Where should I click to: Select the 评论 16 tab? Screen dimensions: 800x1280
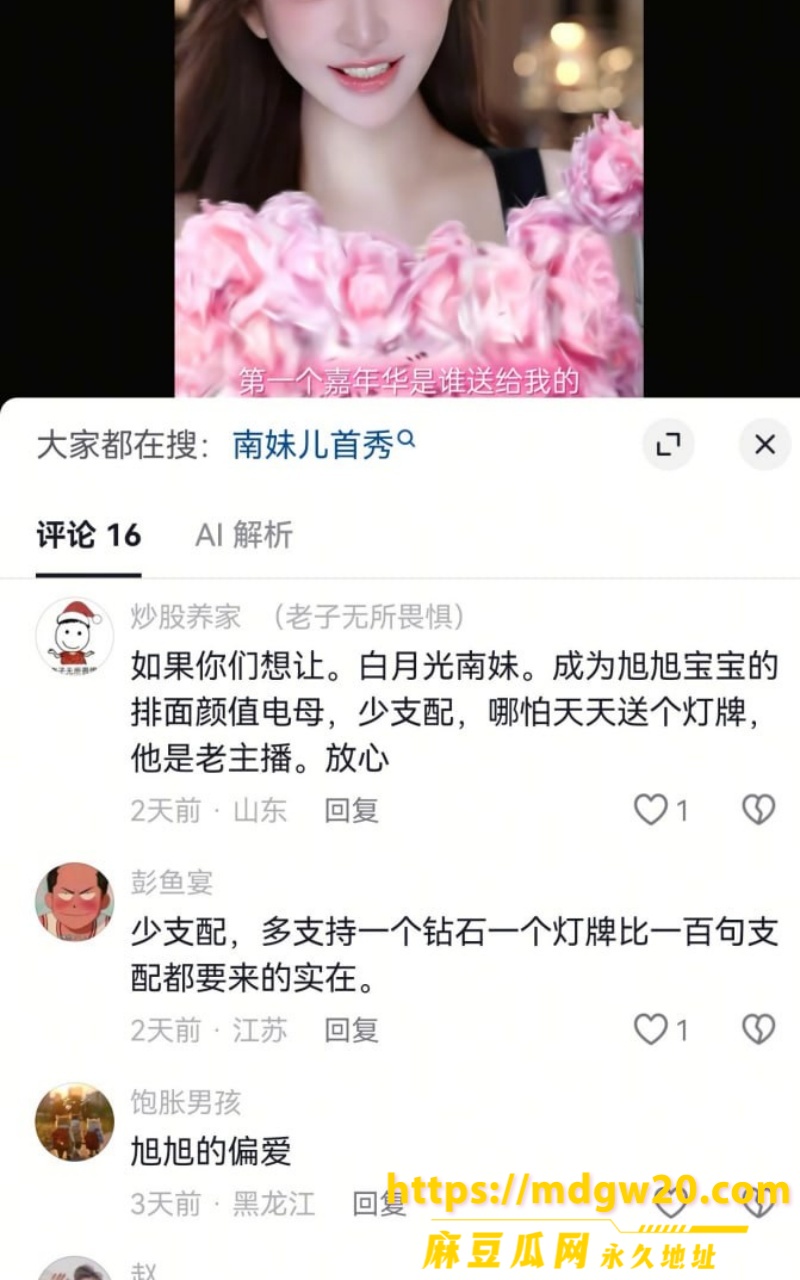tap(89, 535)
